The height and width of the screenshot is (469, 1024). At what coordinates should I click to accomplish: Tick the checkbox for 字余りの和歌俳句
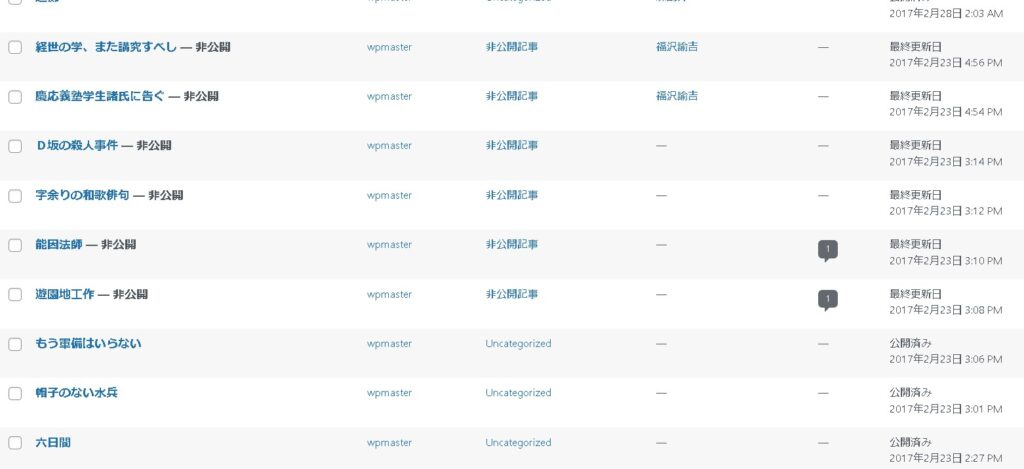point(15,196)
